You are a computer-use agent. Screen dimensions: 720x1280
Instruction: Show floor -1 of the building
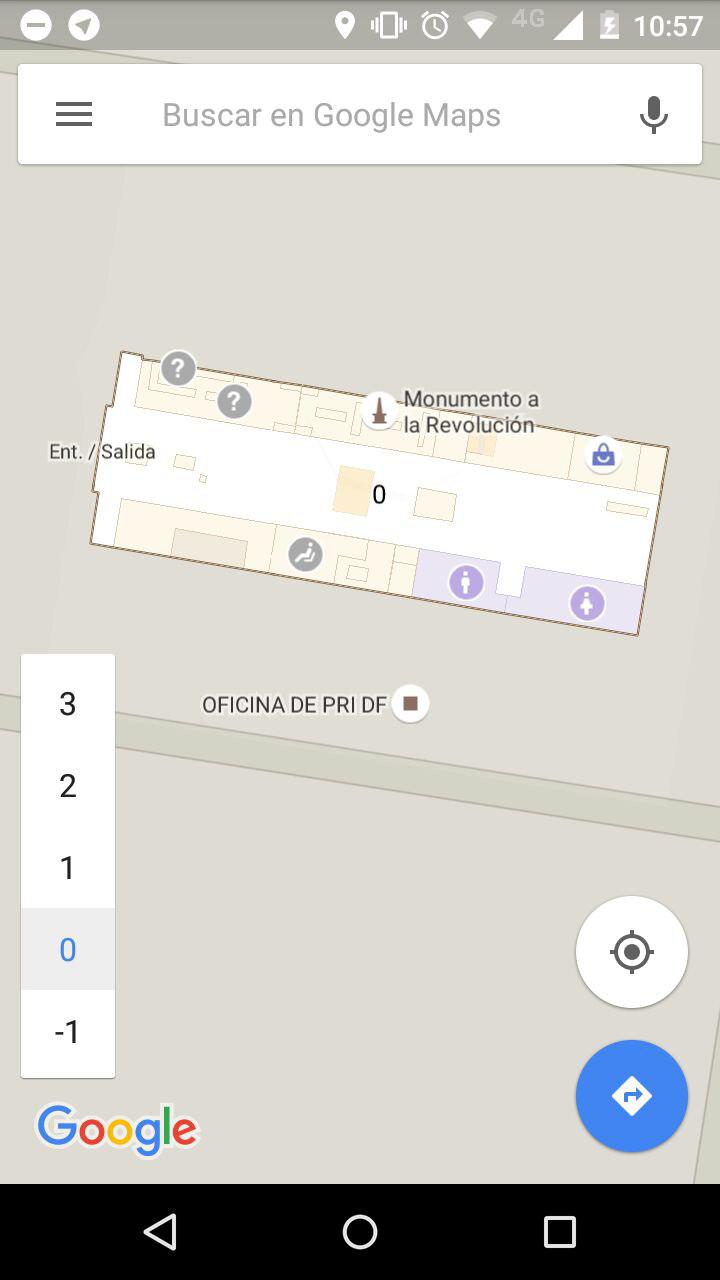[x=68, y=1031]
